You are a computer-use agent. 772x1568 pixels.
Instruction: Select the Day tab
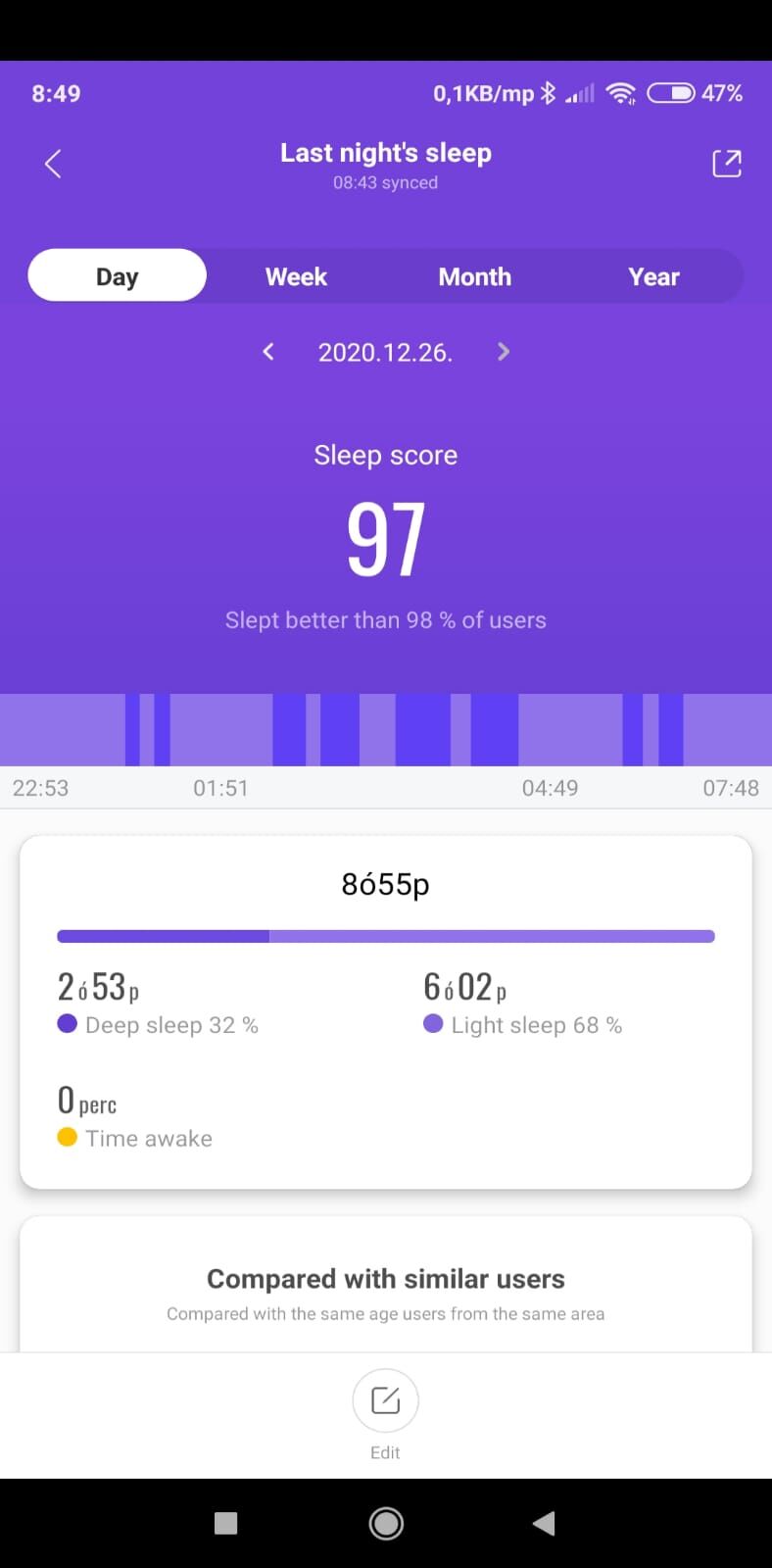[118, 275]
